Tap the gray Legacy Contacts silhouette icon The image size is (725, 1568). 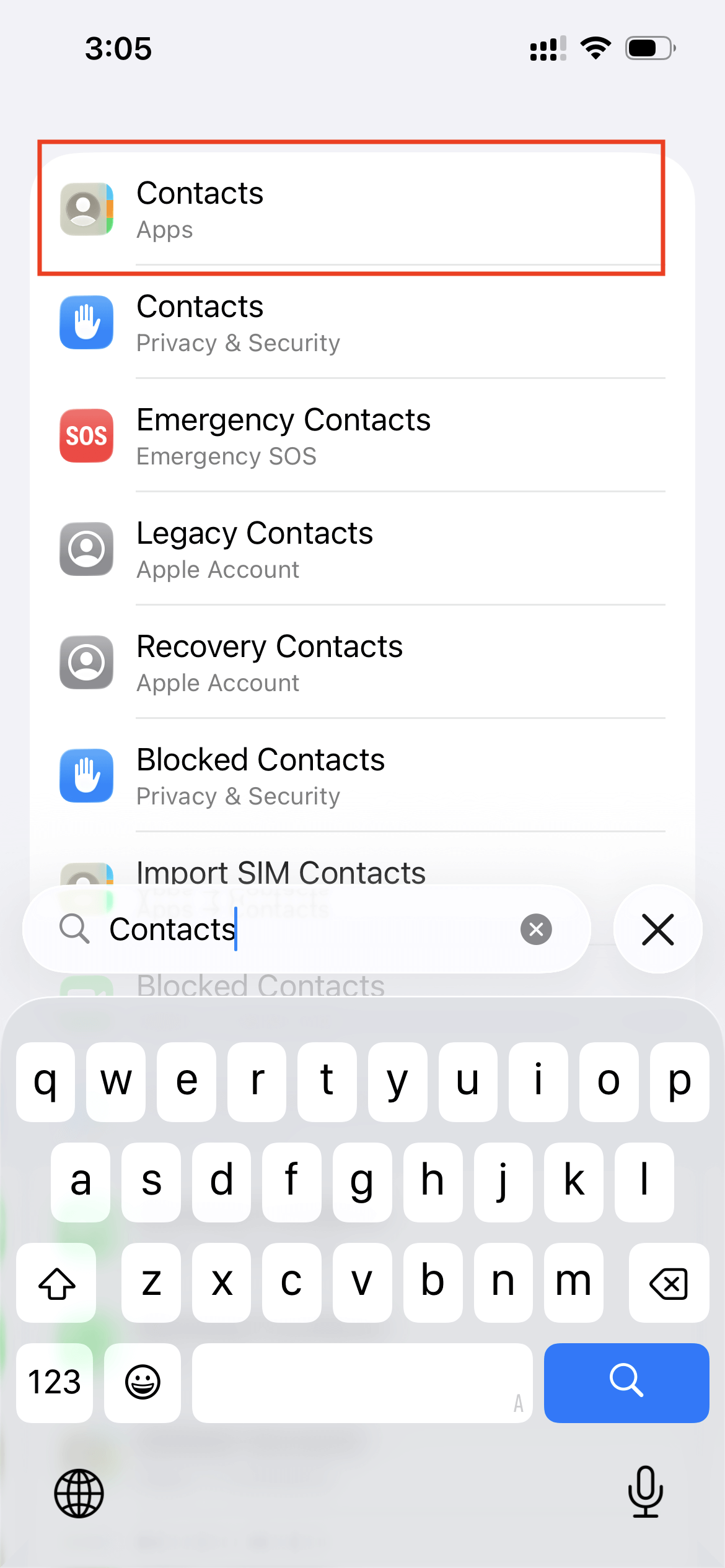[x=86, y=549]
